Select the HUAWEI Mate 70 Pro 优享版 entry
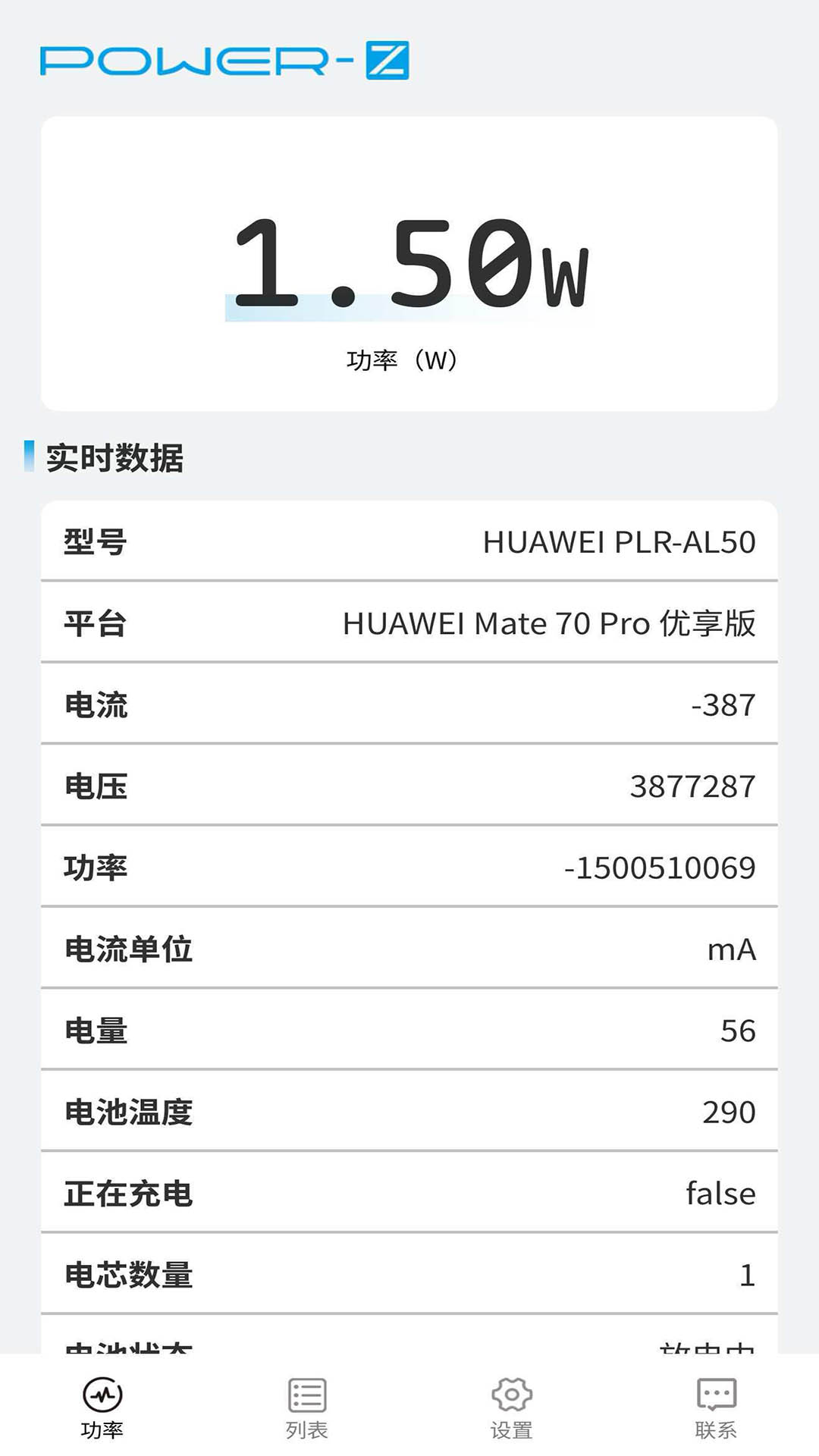 (554, 623)
